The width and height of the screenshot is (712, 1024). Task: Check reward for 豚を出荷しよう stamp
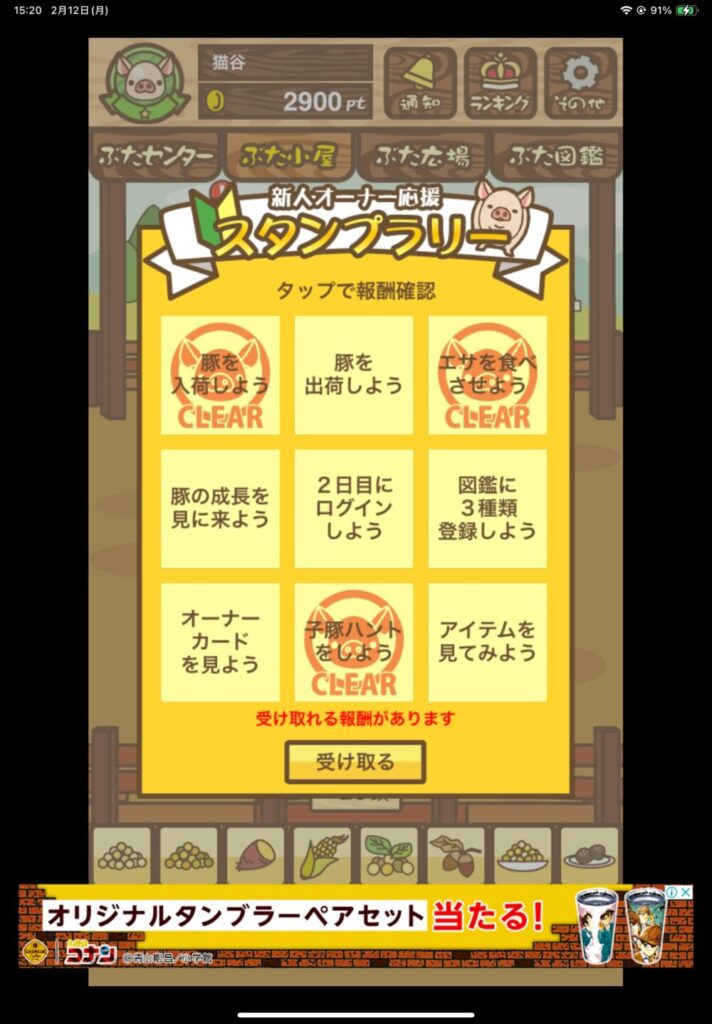tap(354, 375)
